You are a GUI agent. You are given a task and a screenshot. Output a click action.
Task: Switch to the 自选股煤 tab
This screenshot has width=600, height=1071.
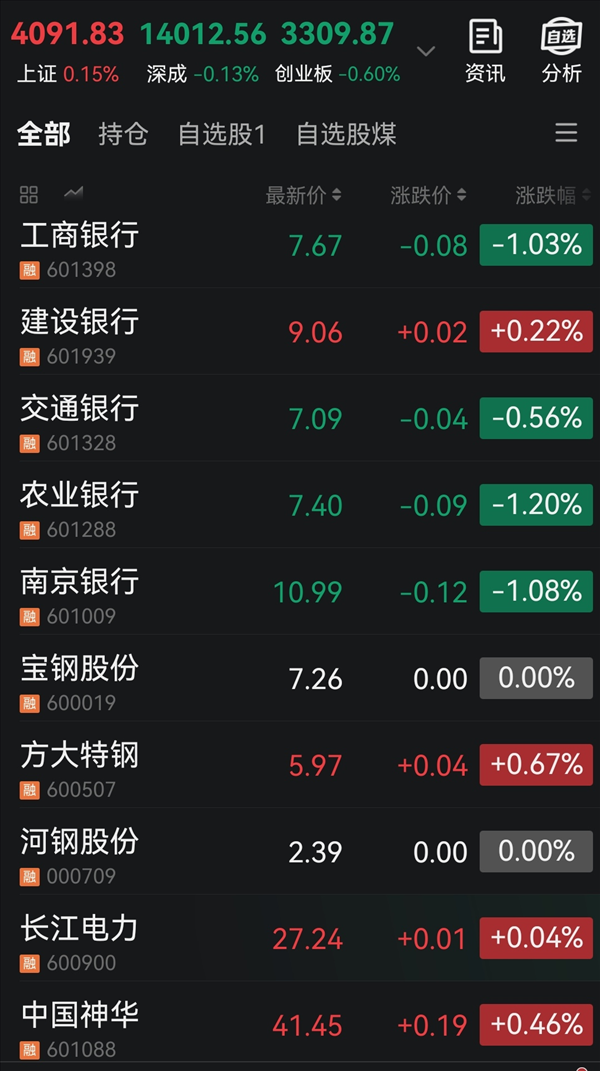coord(346,134)
